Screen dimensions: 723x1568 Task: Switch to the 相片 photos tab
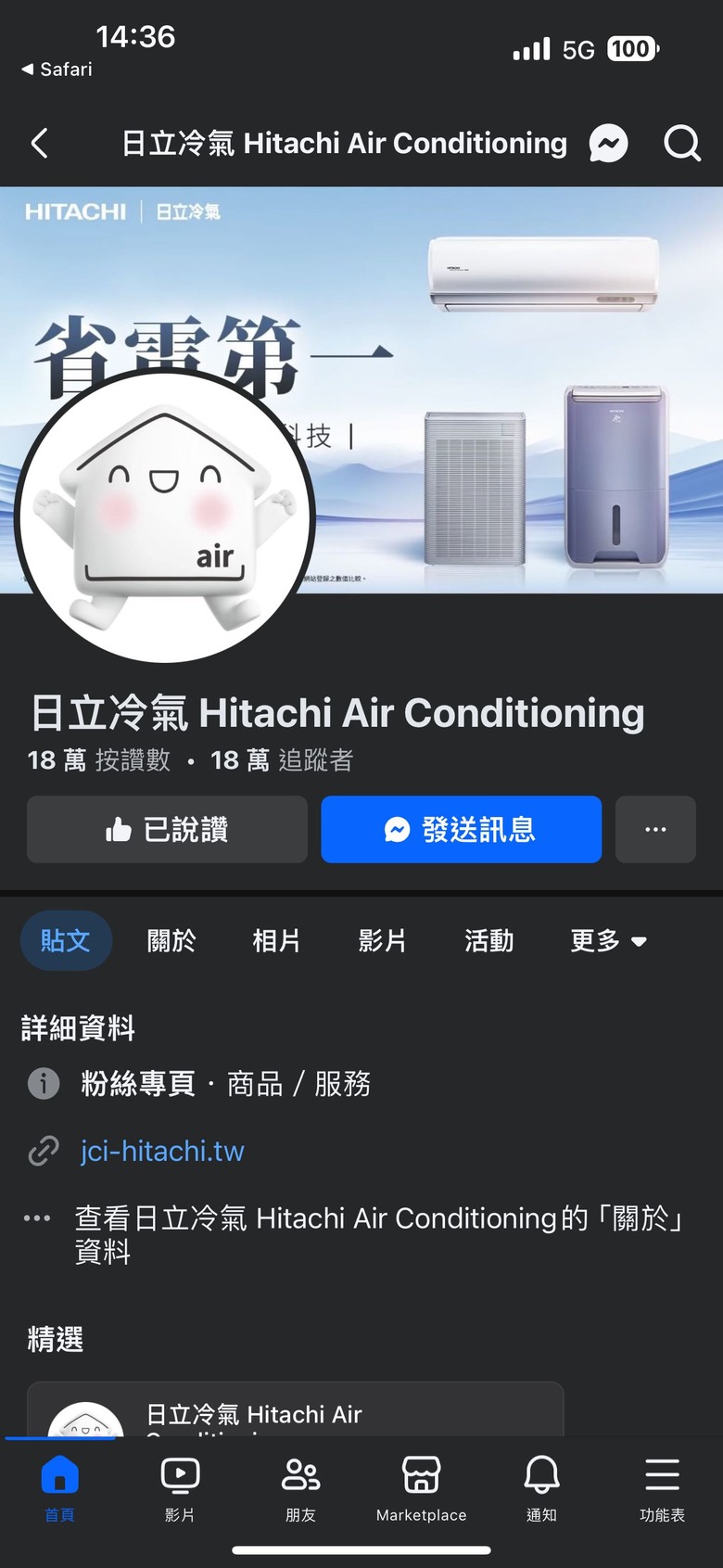coord(276,941)
